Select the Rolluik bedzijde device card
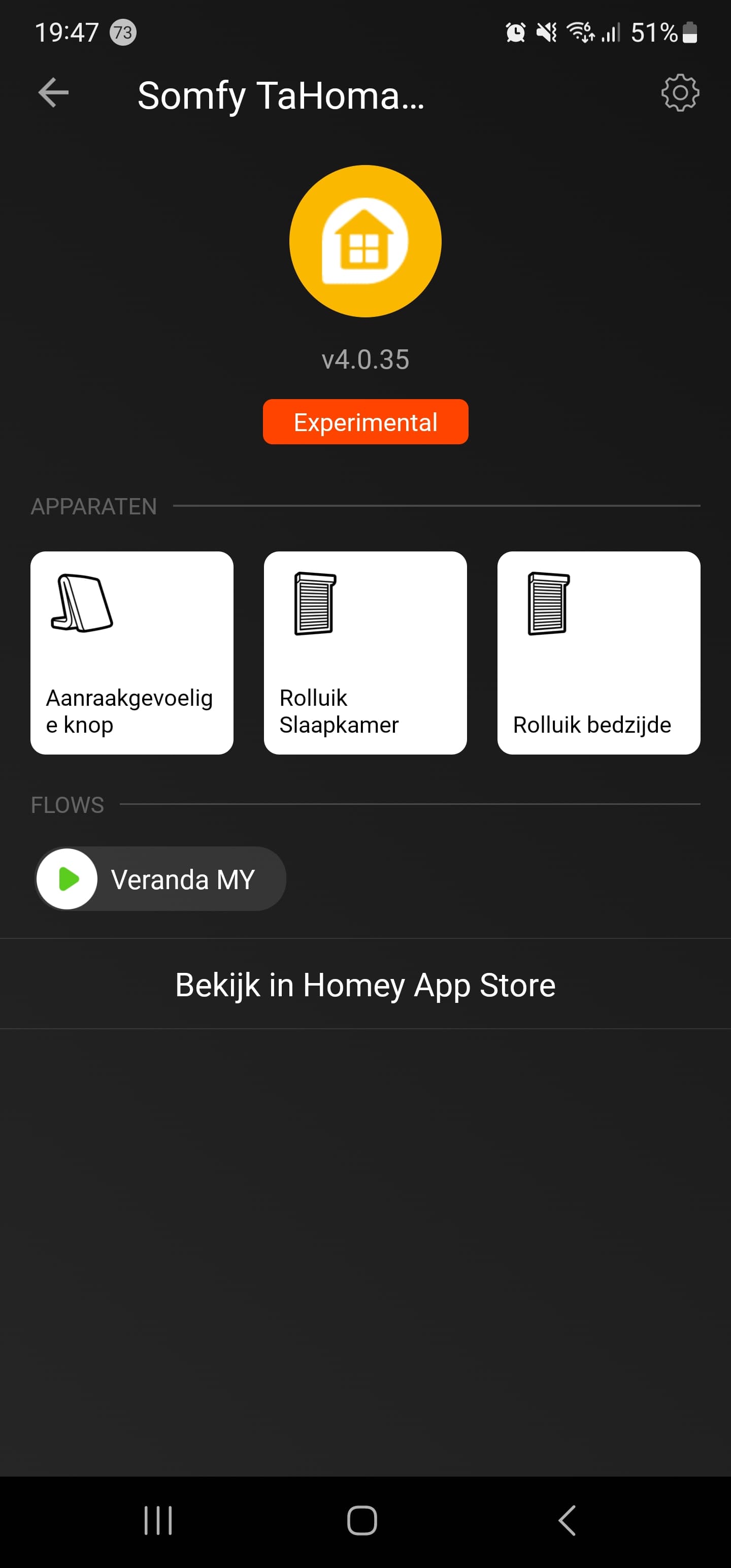The width and height of the screenshot is (731, 1568). pyautogui.click(x=599, y=652)
